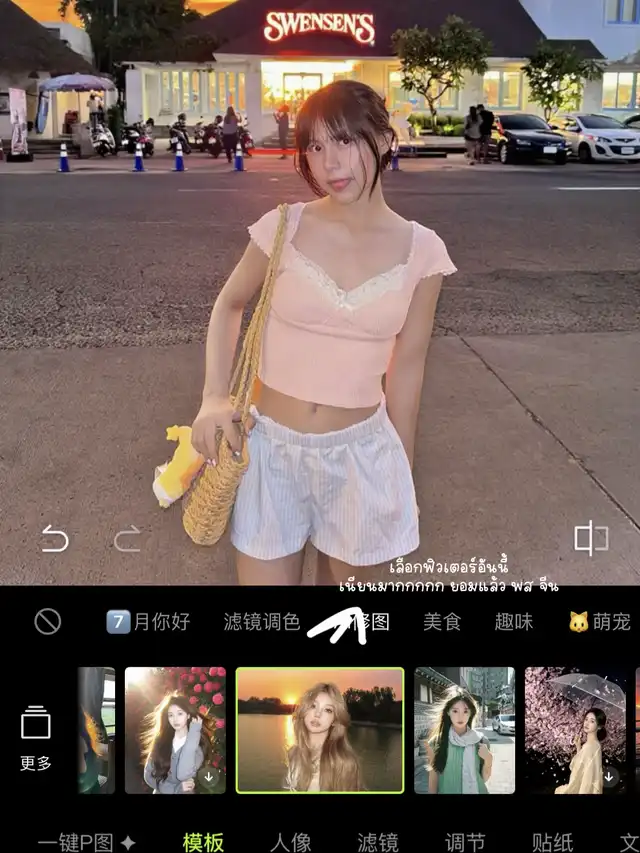Go to the 滤镜 tab
The image size is (640, 853).
point(378,842)
